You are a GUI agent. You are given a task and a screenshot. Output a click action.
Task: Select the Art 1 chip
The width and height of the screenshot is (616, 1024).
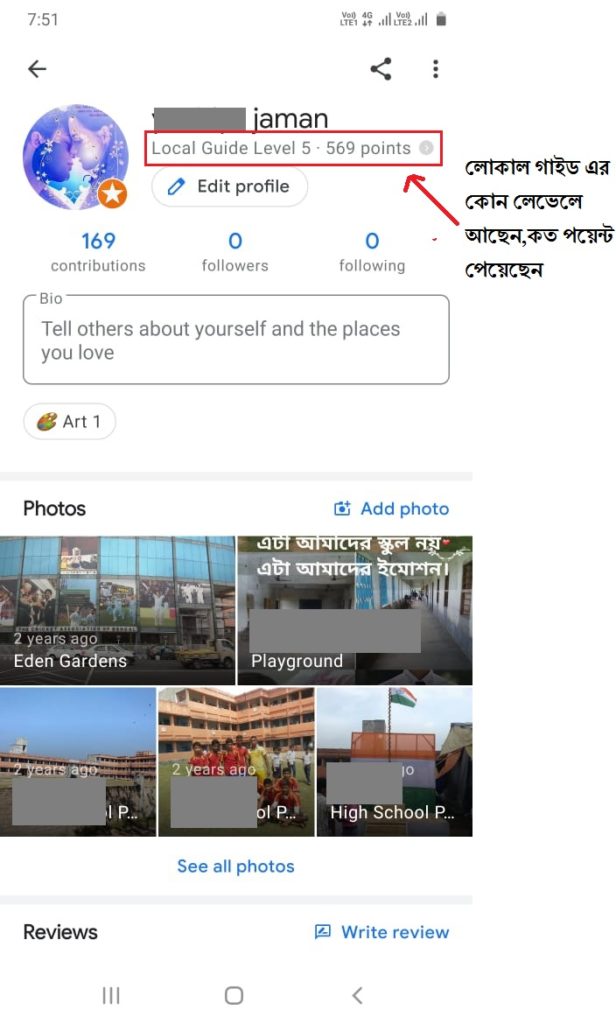[x=69, y=422]
